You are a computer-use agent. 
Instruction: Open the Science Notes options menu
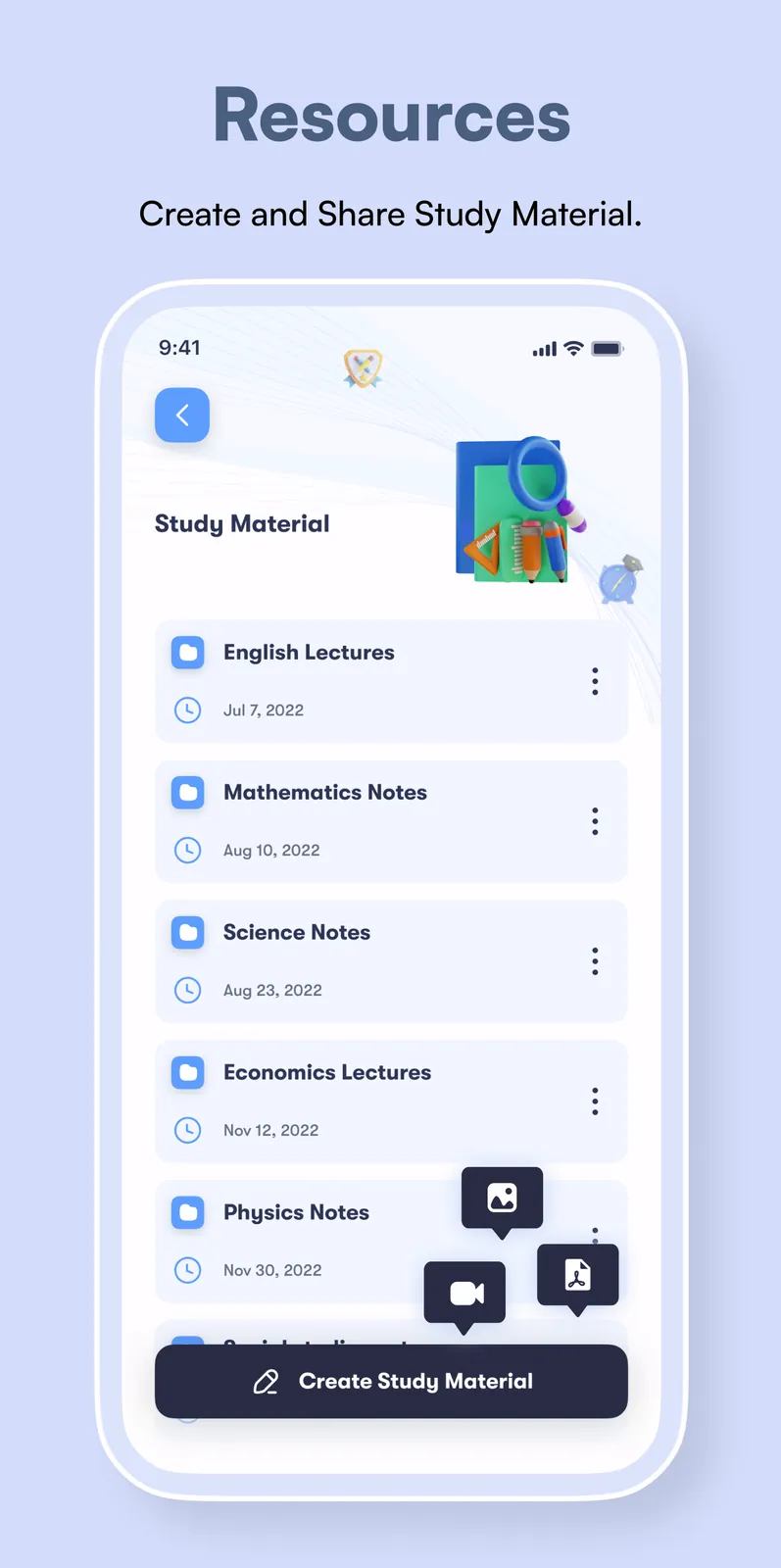pyautogui.click(x=595, y=961)
